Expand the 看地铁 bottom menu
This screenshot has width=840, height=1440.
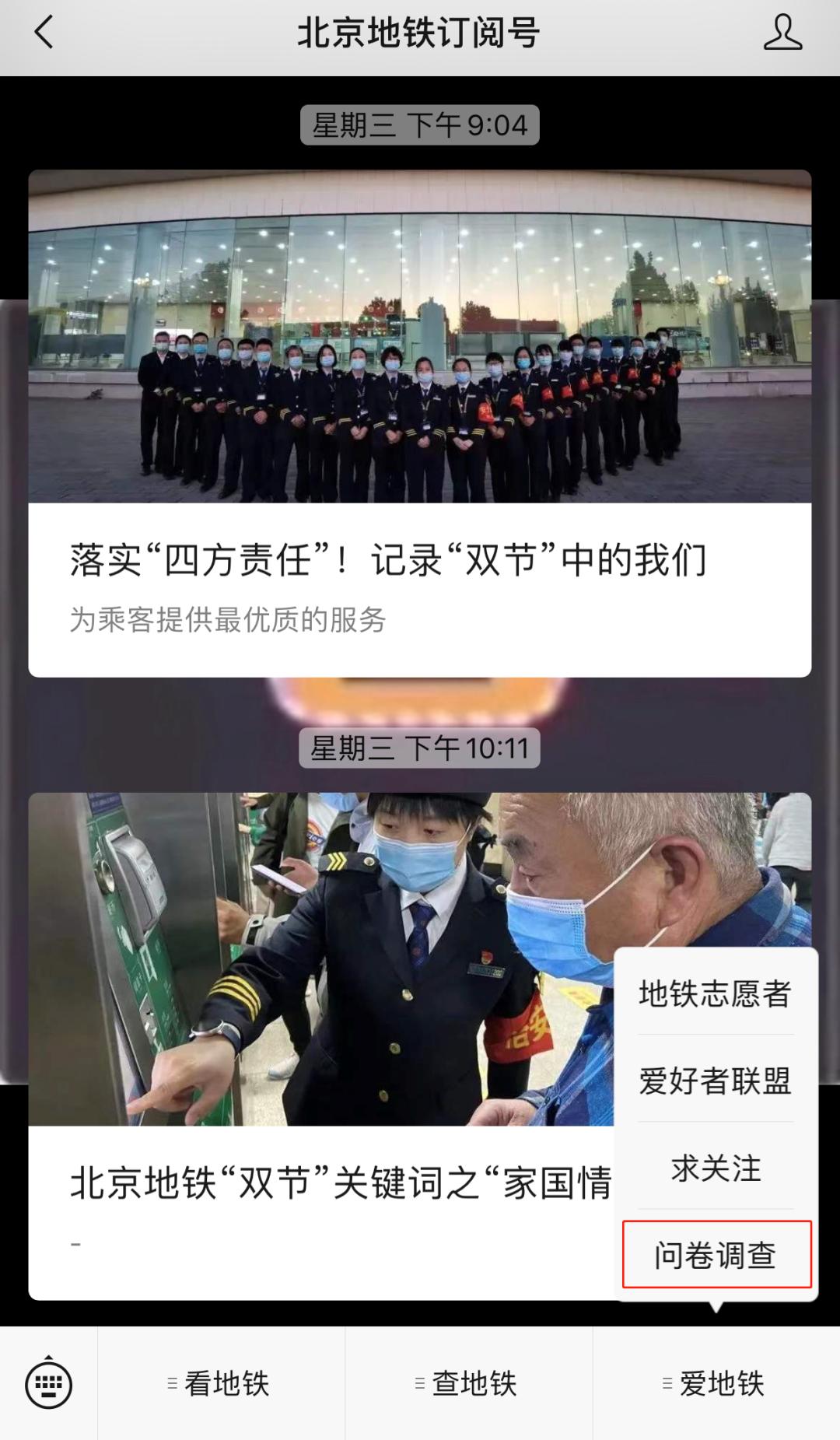[221, 1383]
